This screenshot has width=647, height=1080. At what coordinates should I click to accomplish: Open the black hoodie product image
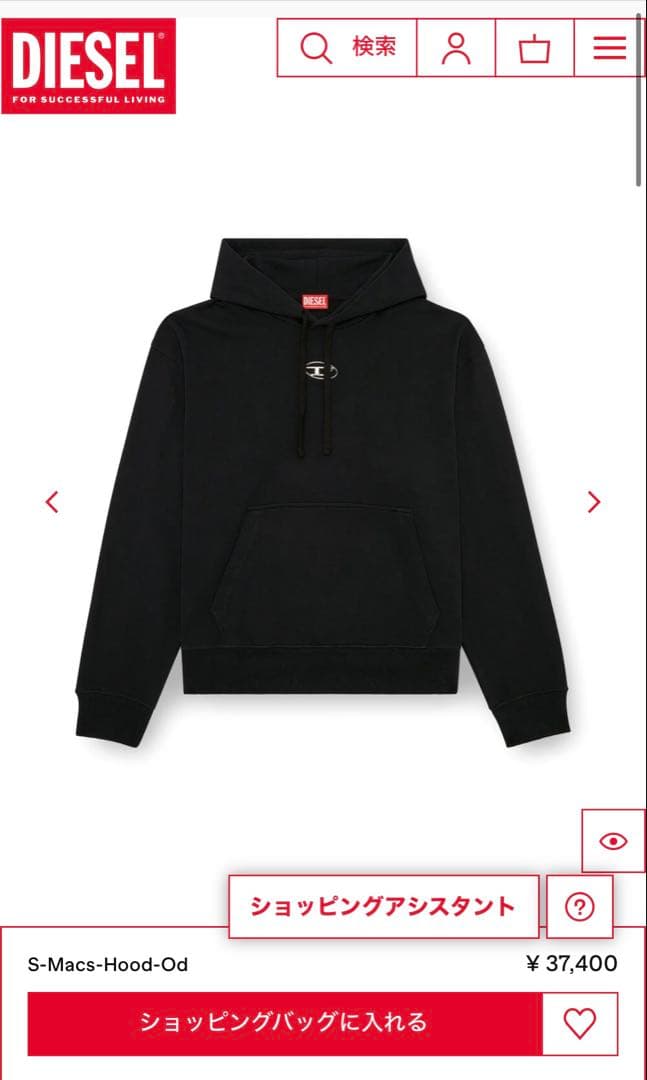pyautogui.click(x=320, y=490)
